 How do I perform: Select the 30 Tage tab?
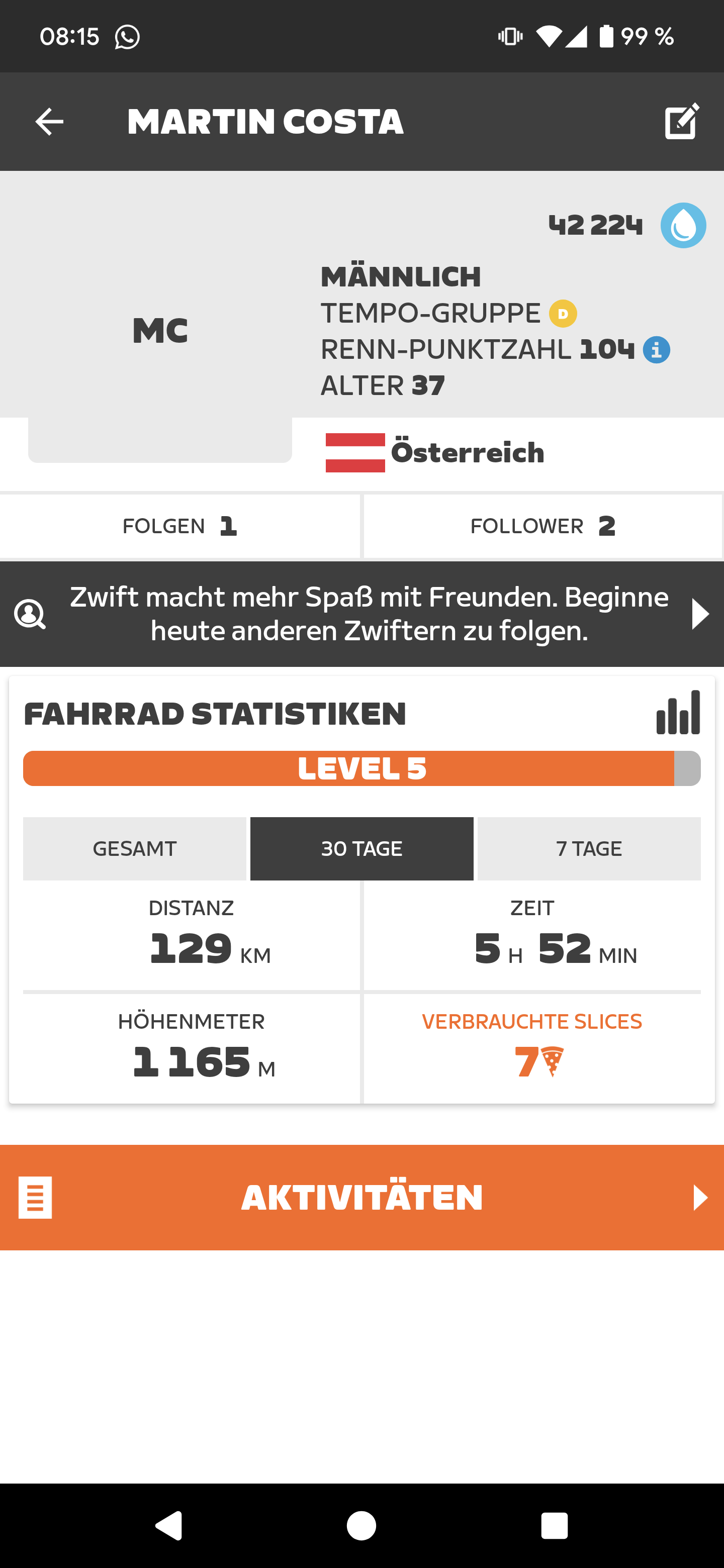[x=361, y=848]
